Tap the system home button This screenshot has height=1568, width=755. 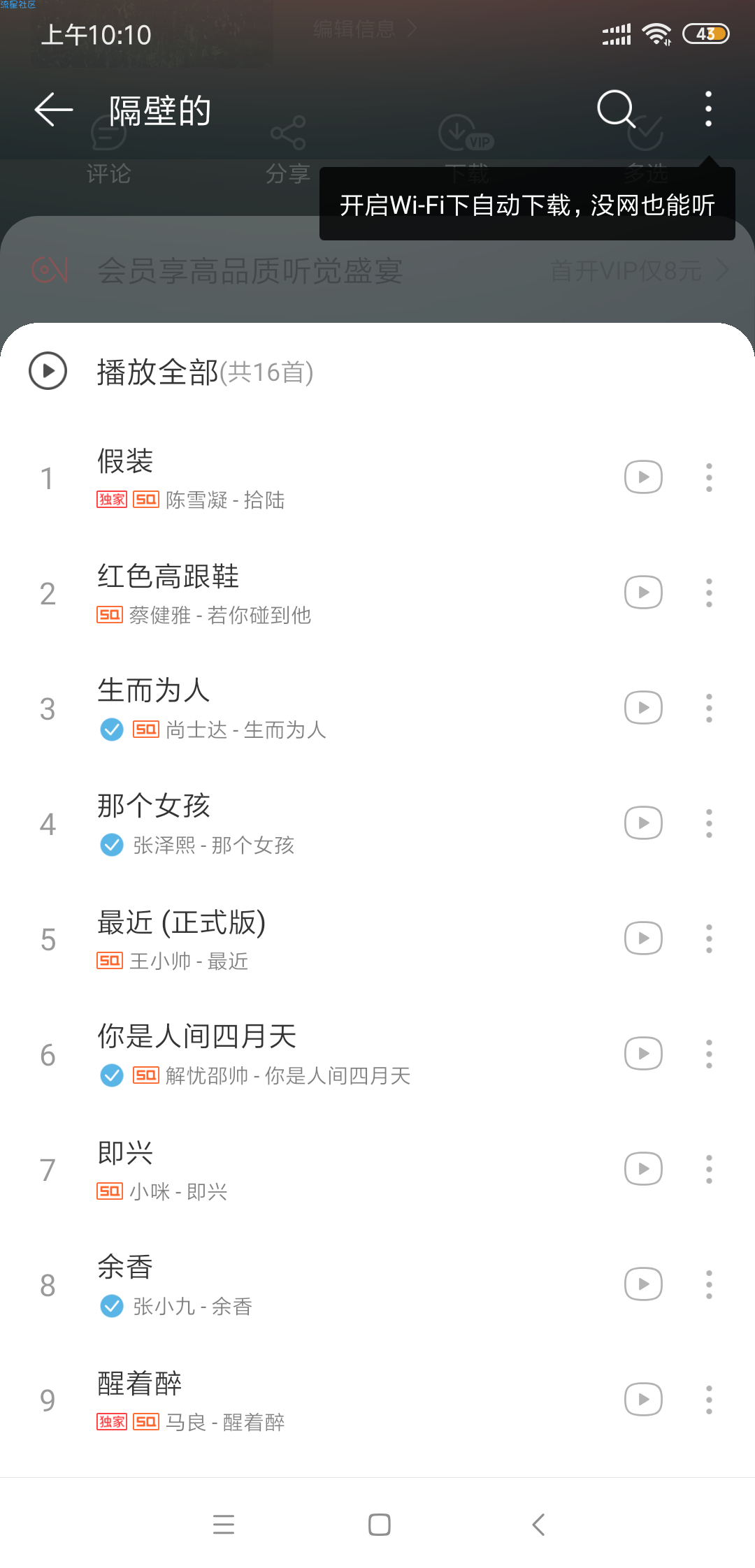[x=379, y=1525]
